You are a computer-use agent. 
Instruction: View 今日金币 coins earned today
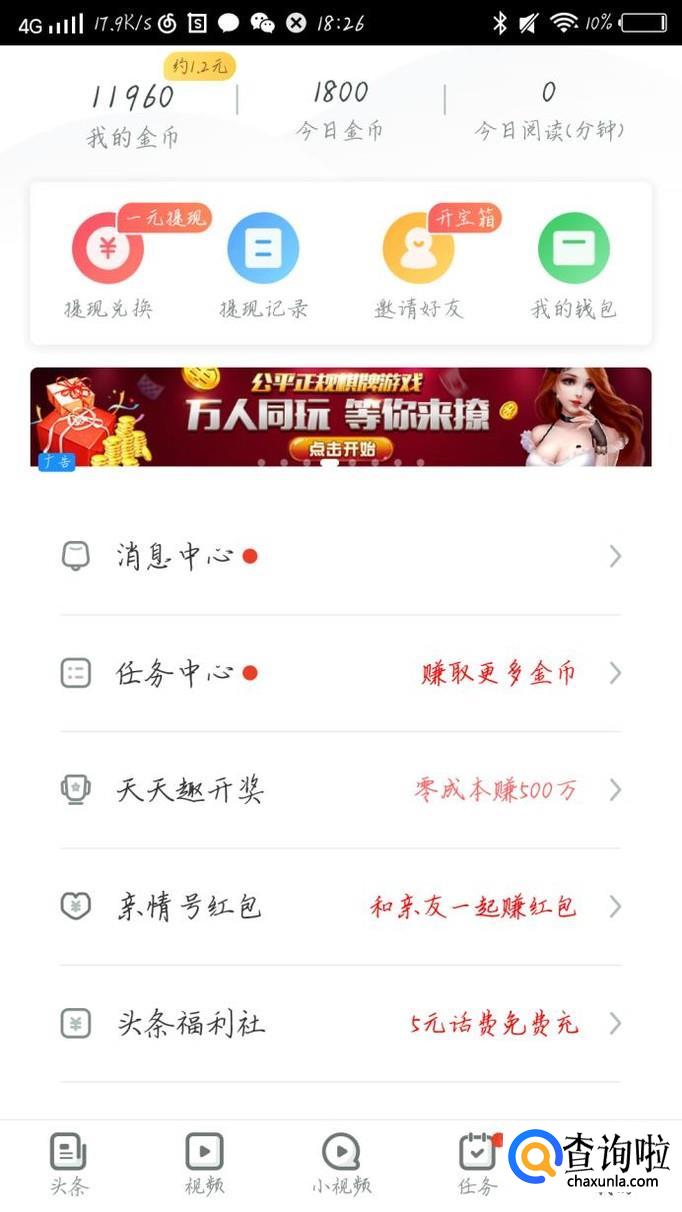pyautogui.click(x=340, y=110)
